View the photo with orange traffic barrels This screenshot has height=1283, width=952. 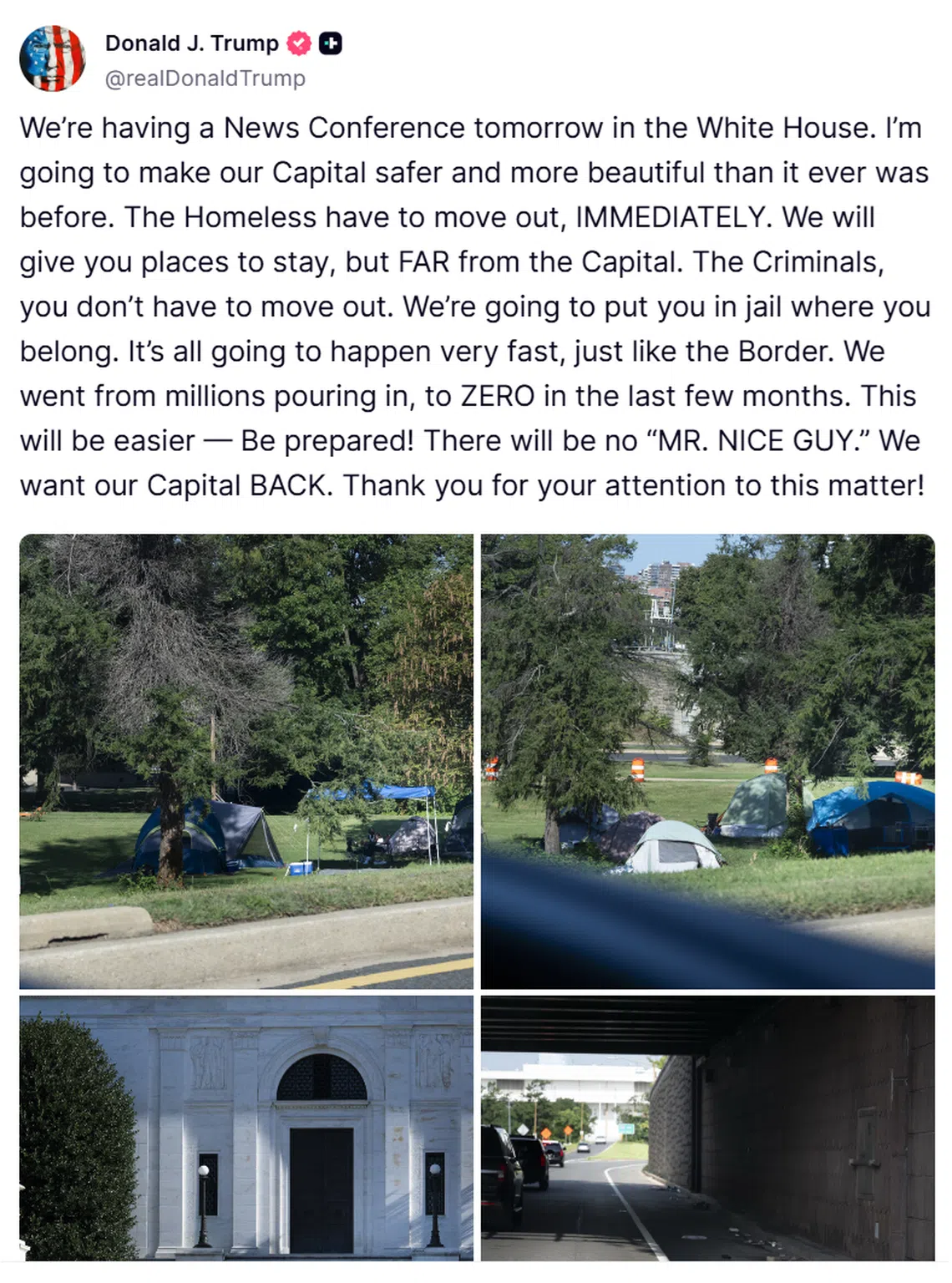click(x=707, y=761)
